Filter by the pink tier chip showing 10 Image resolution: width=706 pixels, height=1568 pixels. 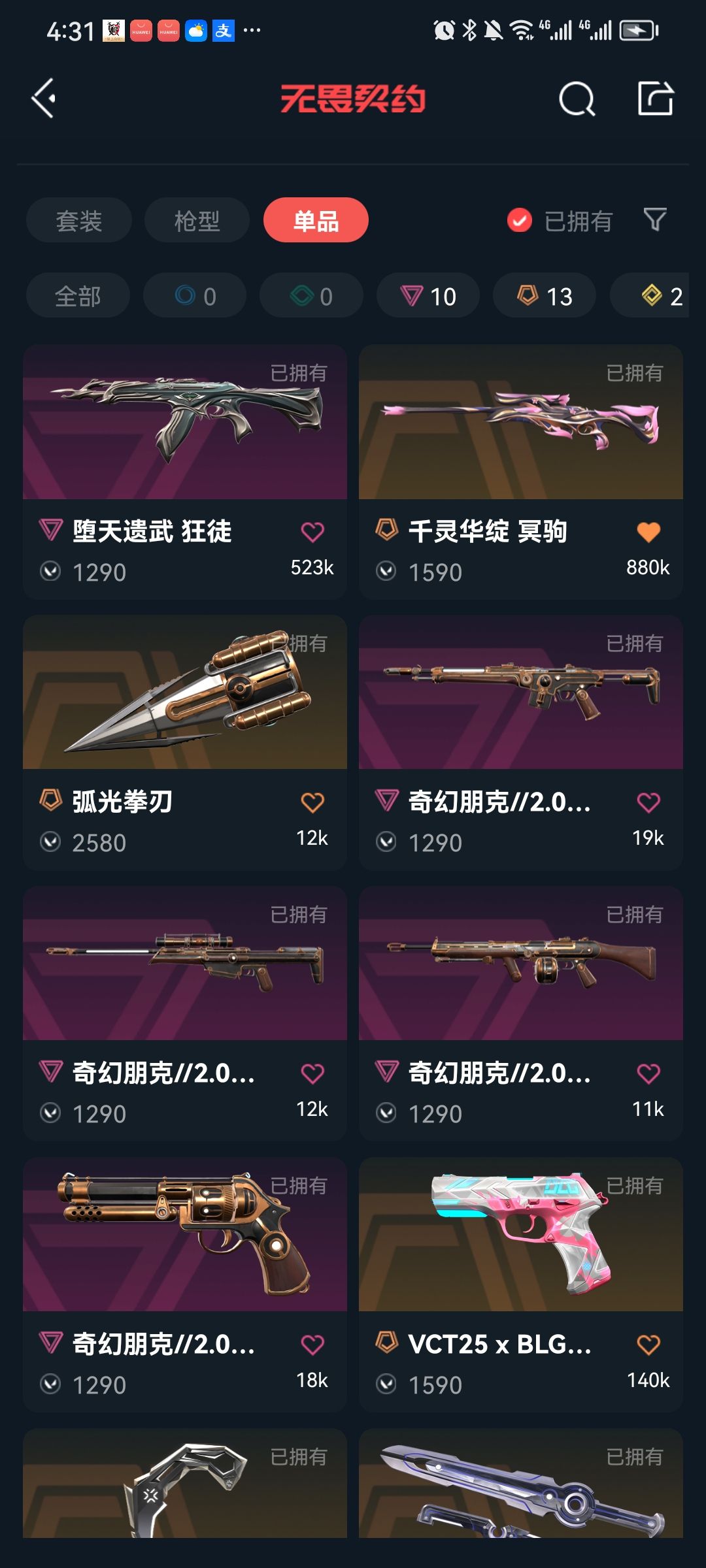point(428,295)
